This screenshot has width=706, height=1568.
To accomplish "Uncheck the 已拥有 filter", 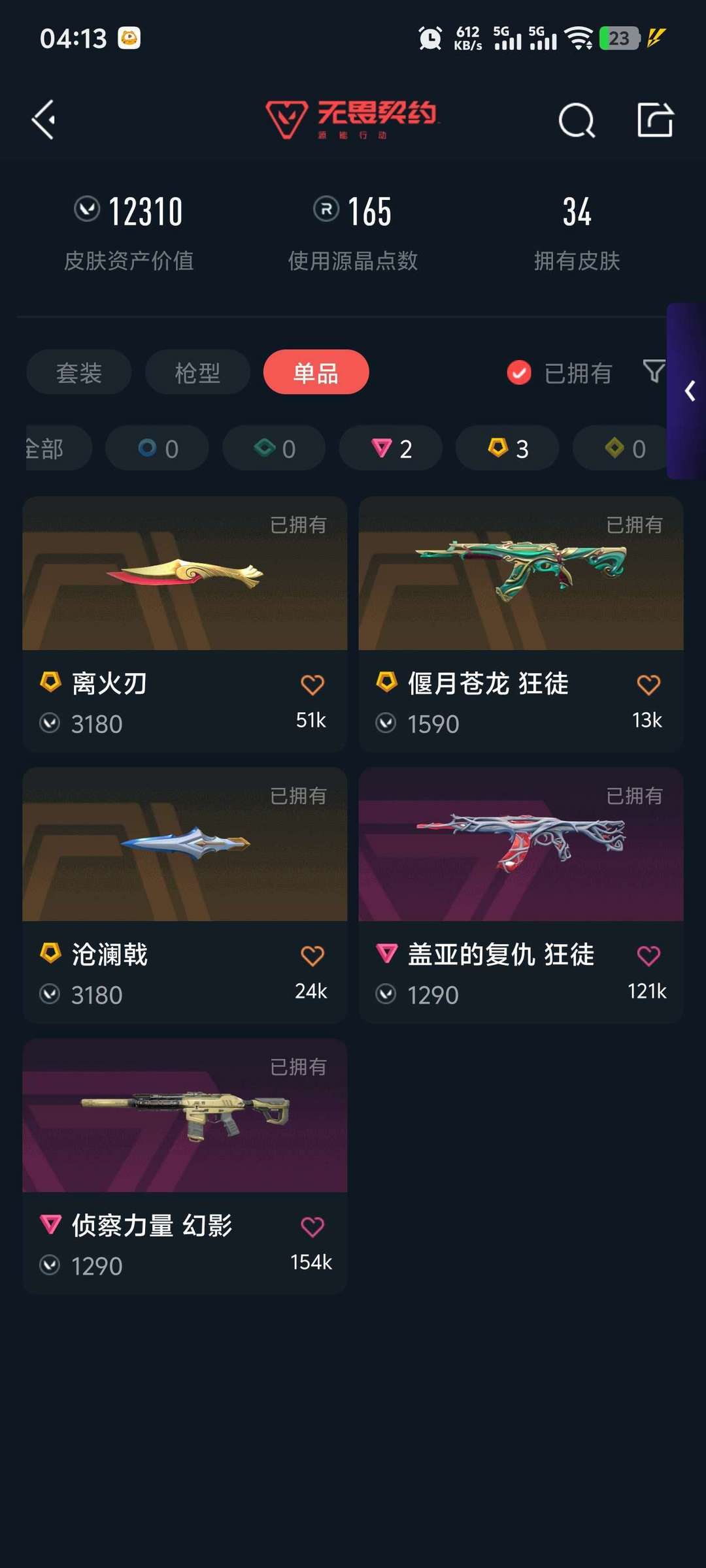I will pos(520,373).
